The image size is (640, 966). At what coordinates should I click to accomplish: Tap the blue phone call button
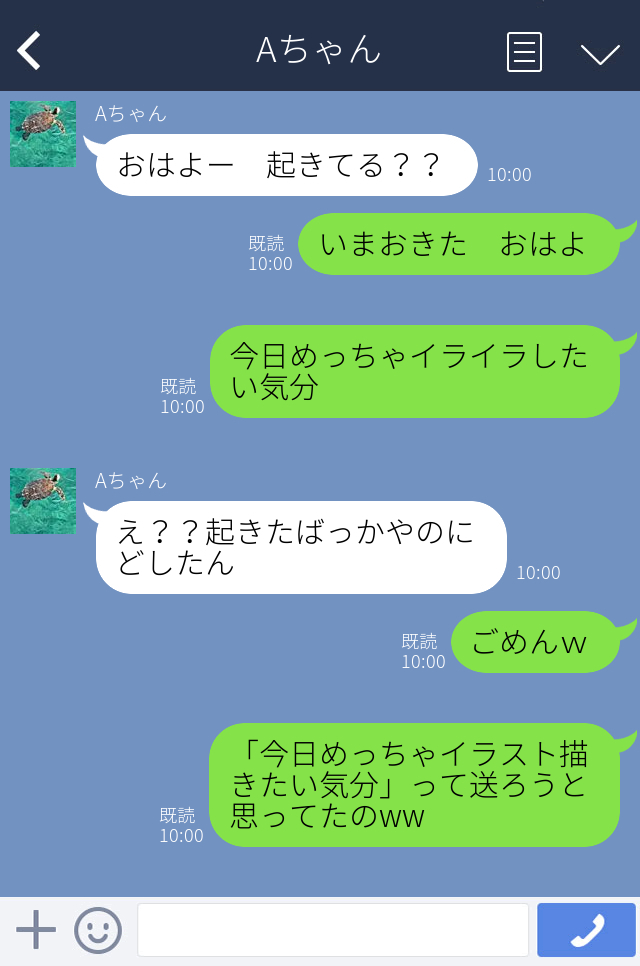[x=586, y=930]
